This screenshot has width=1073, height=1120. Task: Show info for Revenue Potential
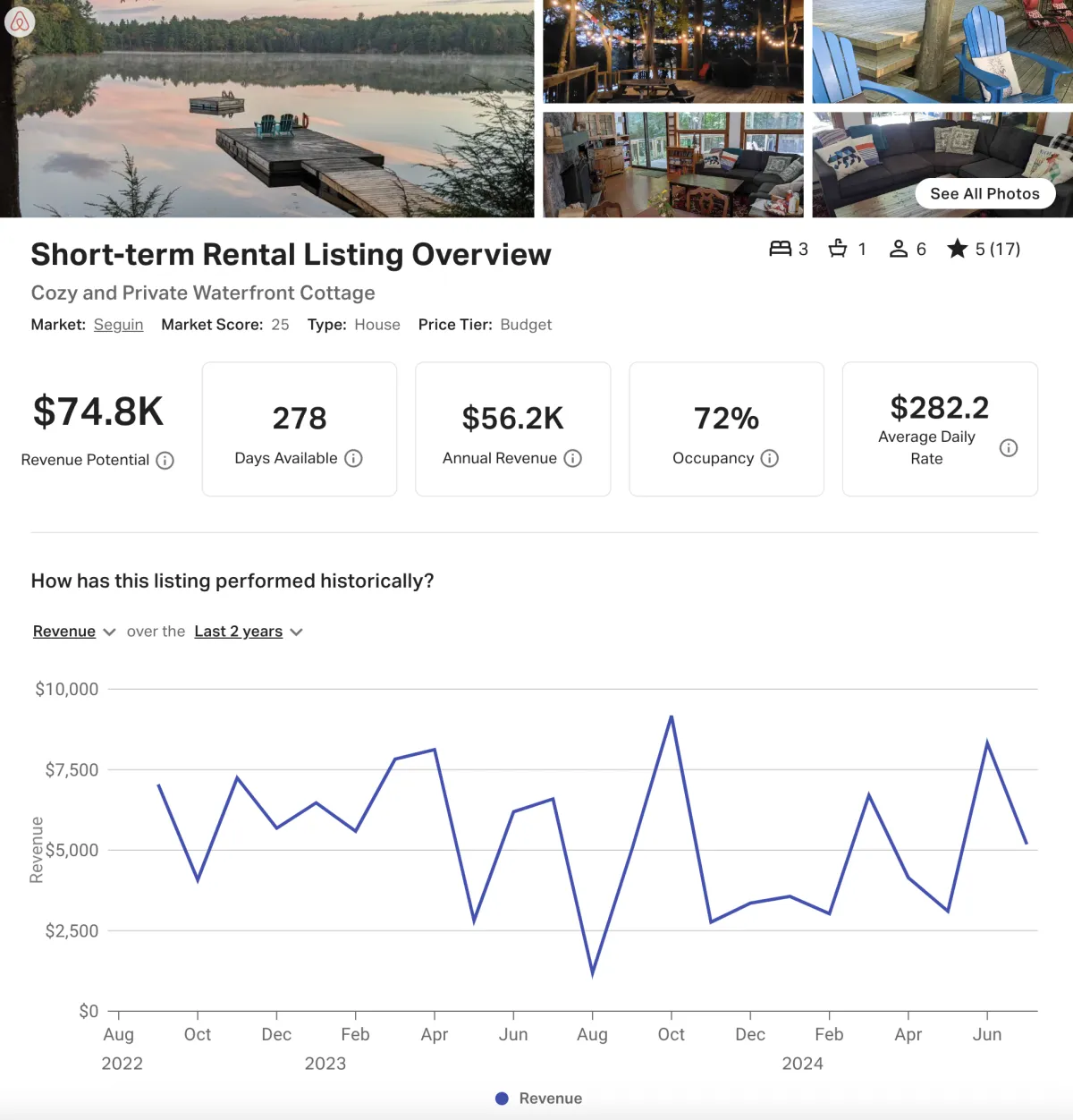click(x=165, y=461)
